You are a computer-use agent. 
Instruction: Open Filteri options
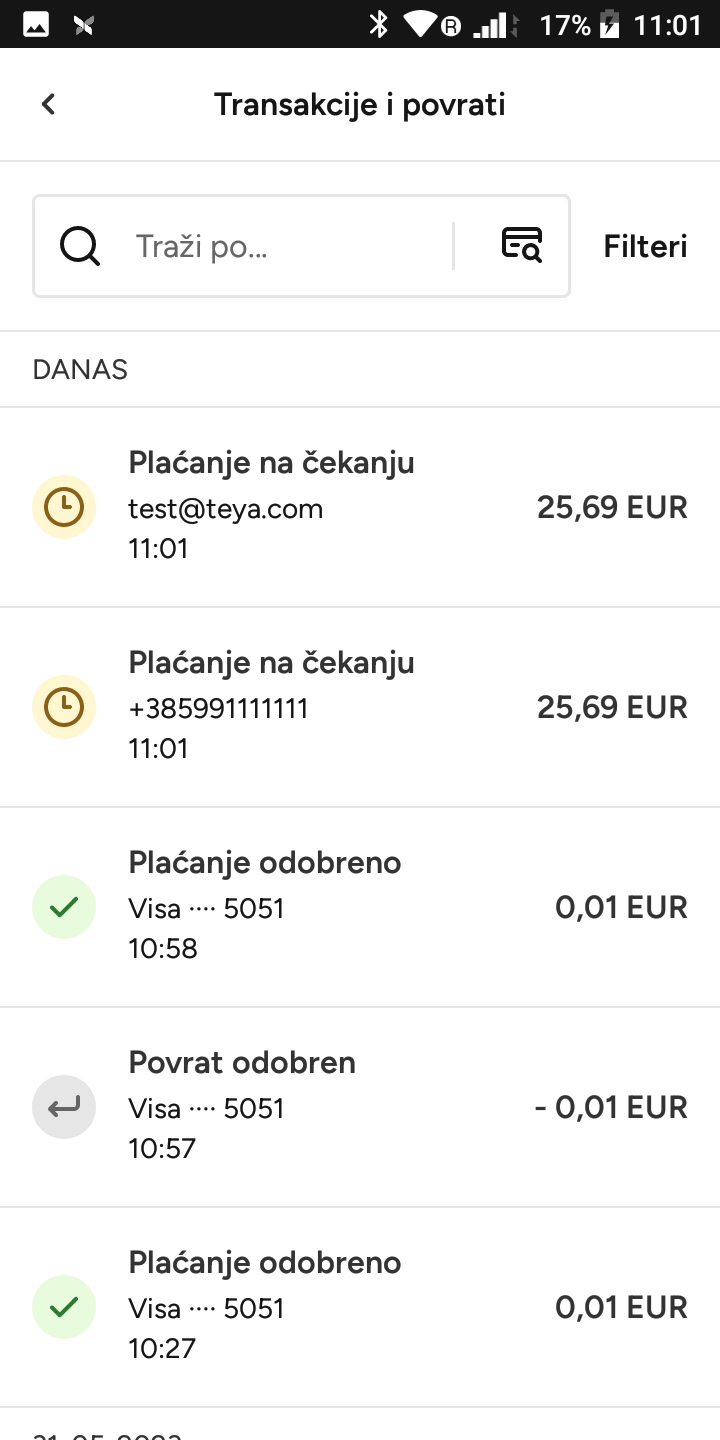click(x=645, y=246)
